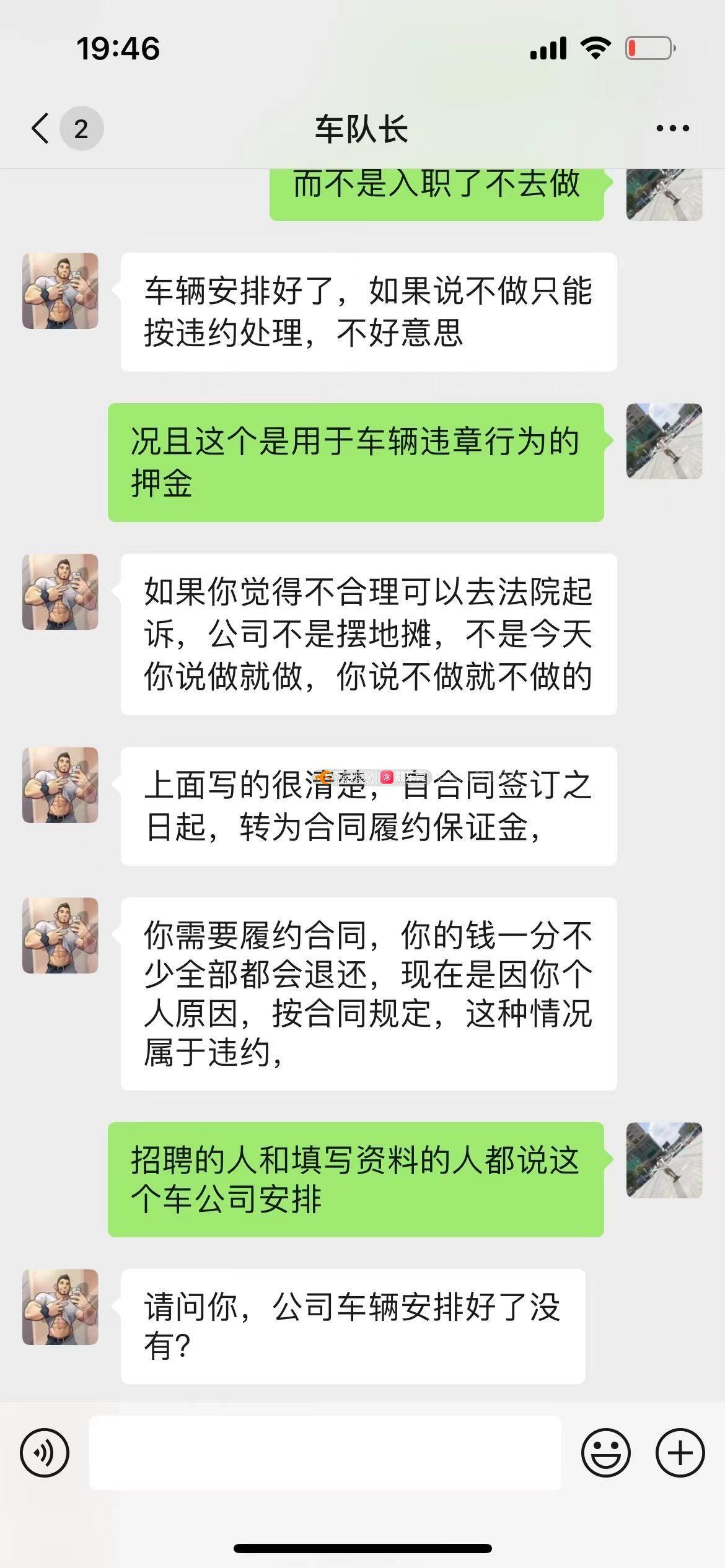Viewport: 725px width, 1568px height.
Task: Open 车队长's avatar beside 请问你 message
Action: pos(60,1307)
